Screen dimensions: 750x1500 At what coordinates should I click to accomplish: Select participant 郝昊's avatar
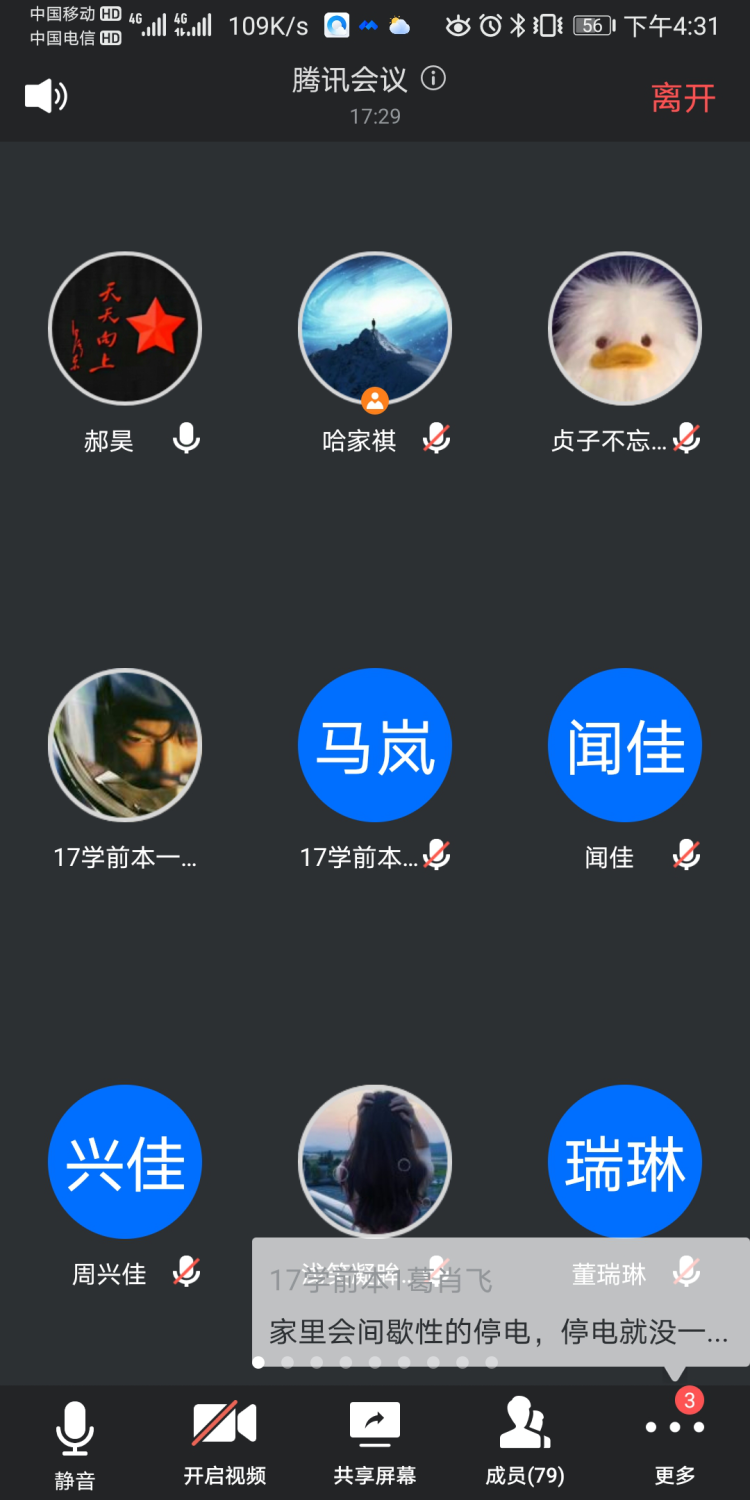click(x=125, y=328)
